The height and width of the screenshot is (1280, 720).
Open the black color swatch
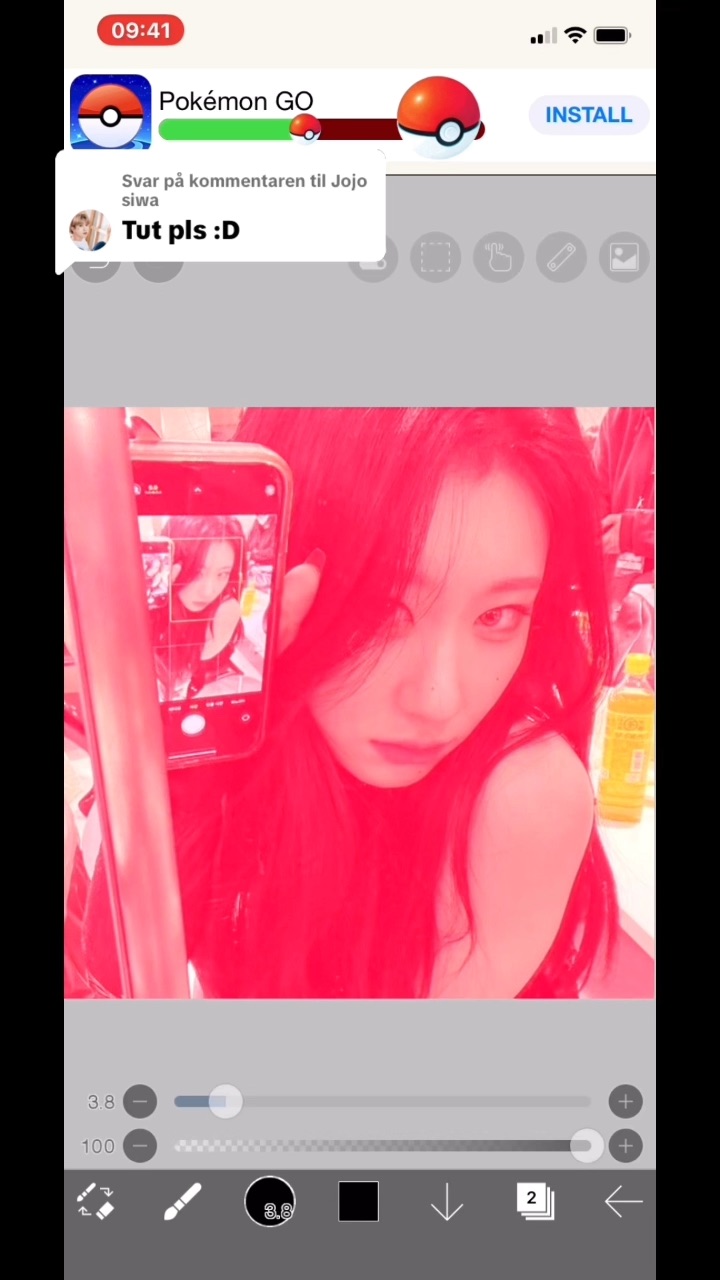(358, 1201)
